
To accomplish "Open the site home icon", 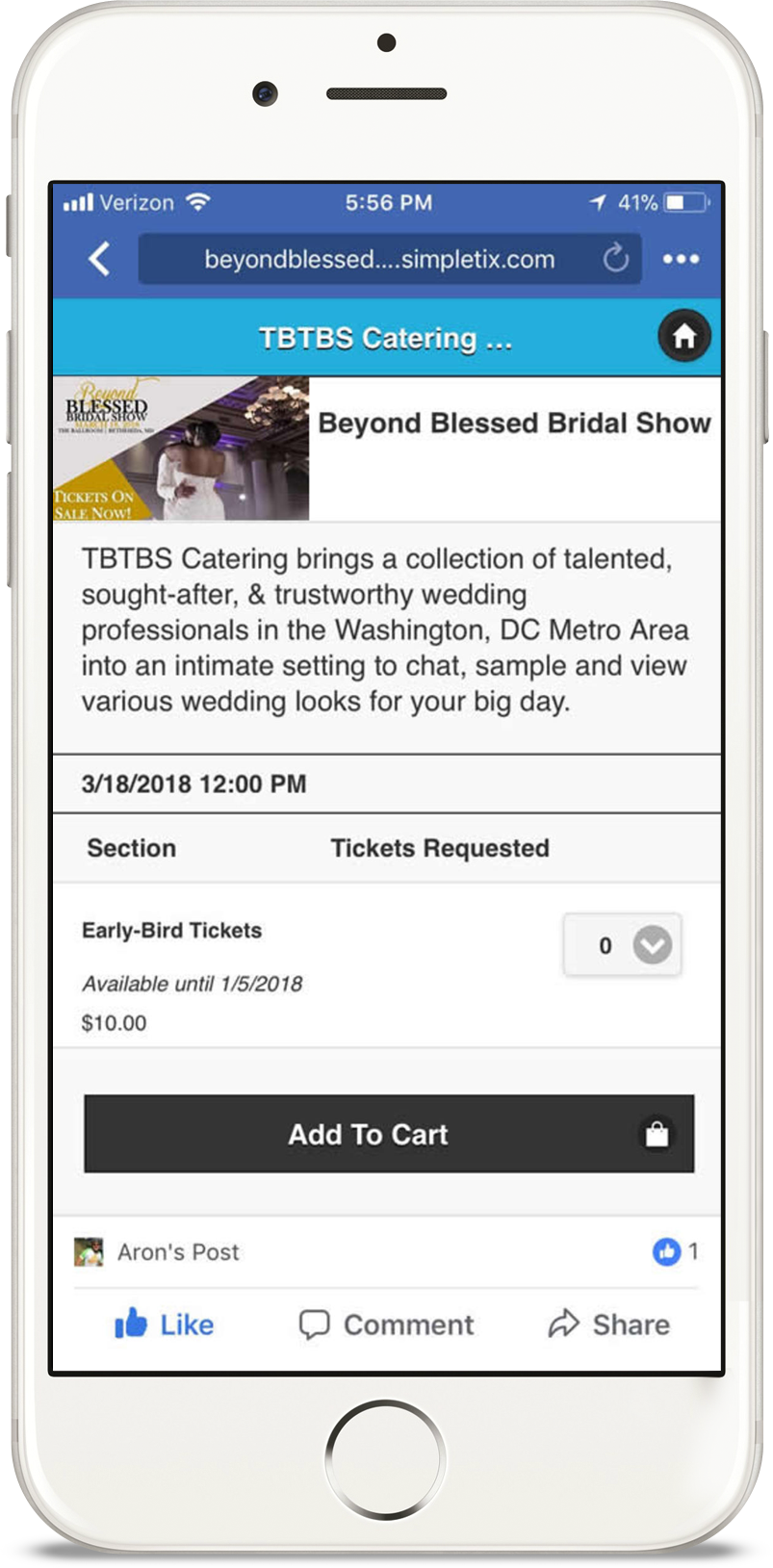I will 683,337.
